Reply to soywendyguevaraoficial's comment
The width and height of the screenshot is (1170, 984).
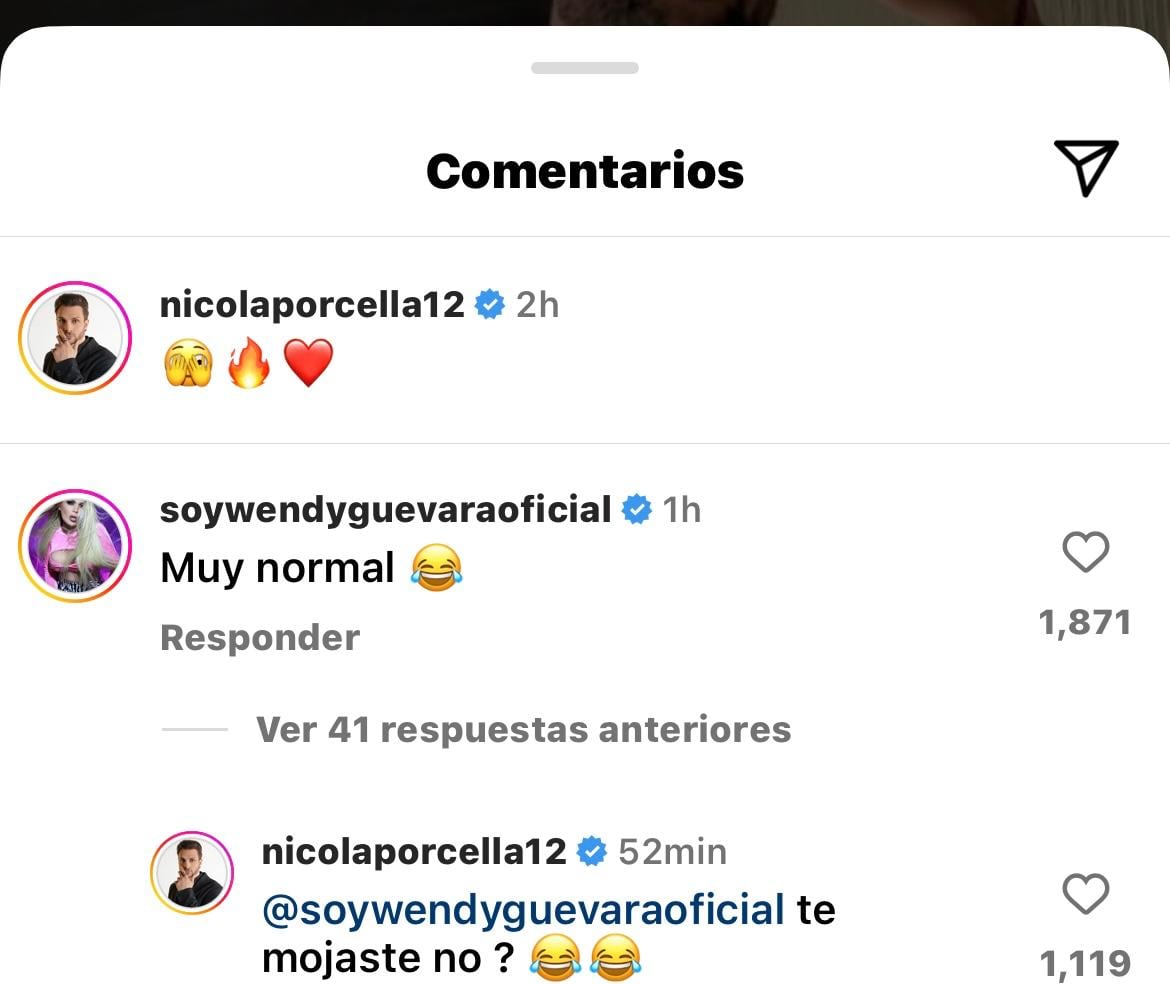259,638
